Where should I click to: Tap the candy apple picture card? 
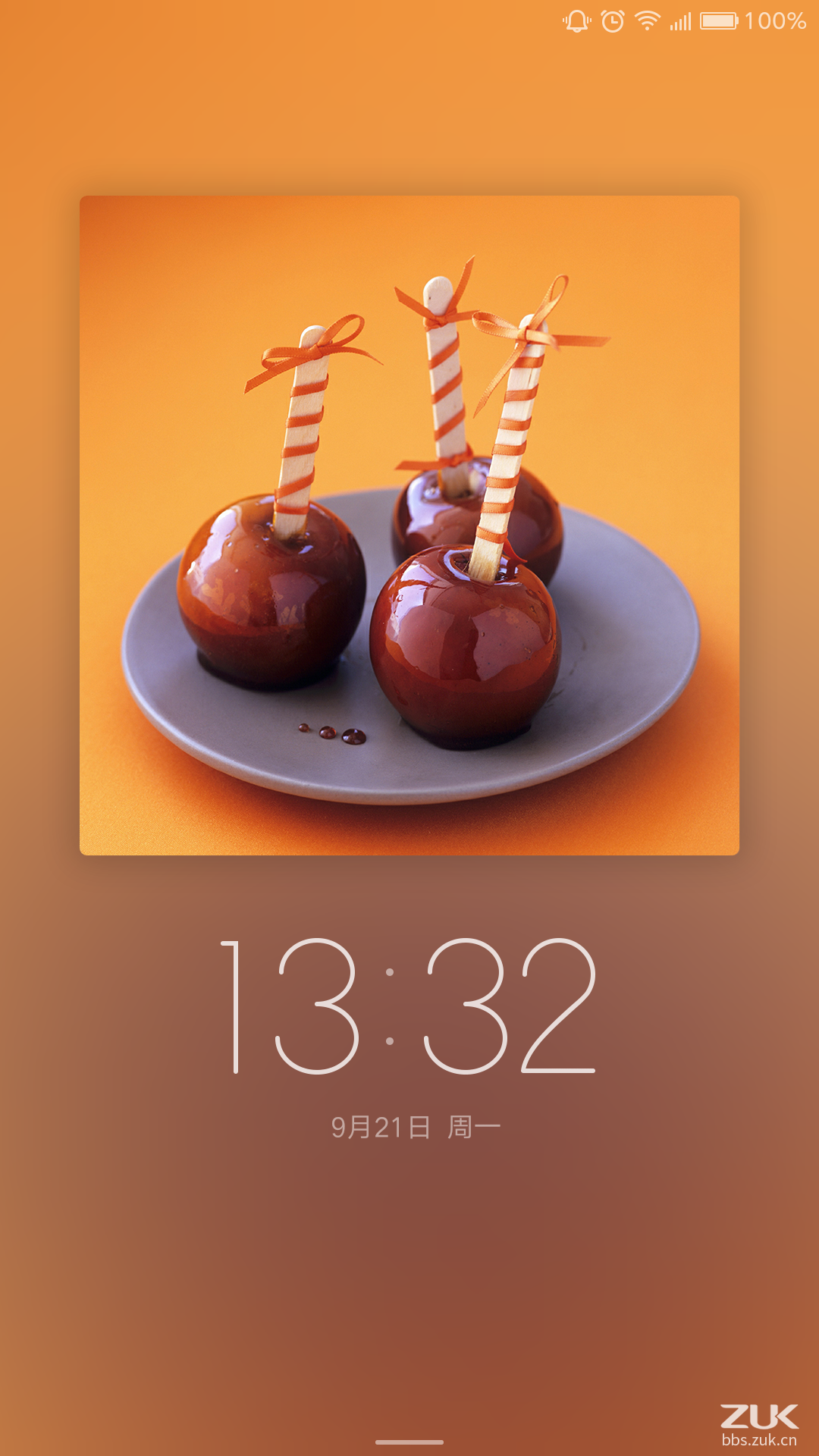click(409, 525)
